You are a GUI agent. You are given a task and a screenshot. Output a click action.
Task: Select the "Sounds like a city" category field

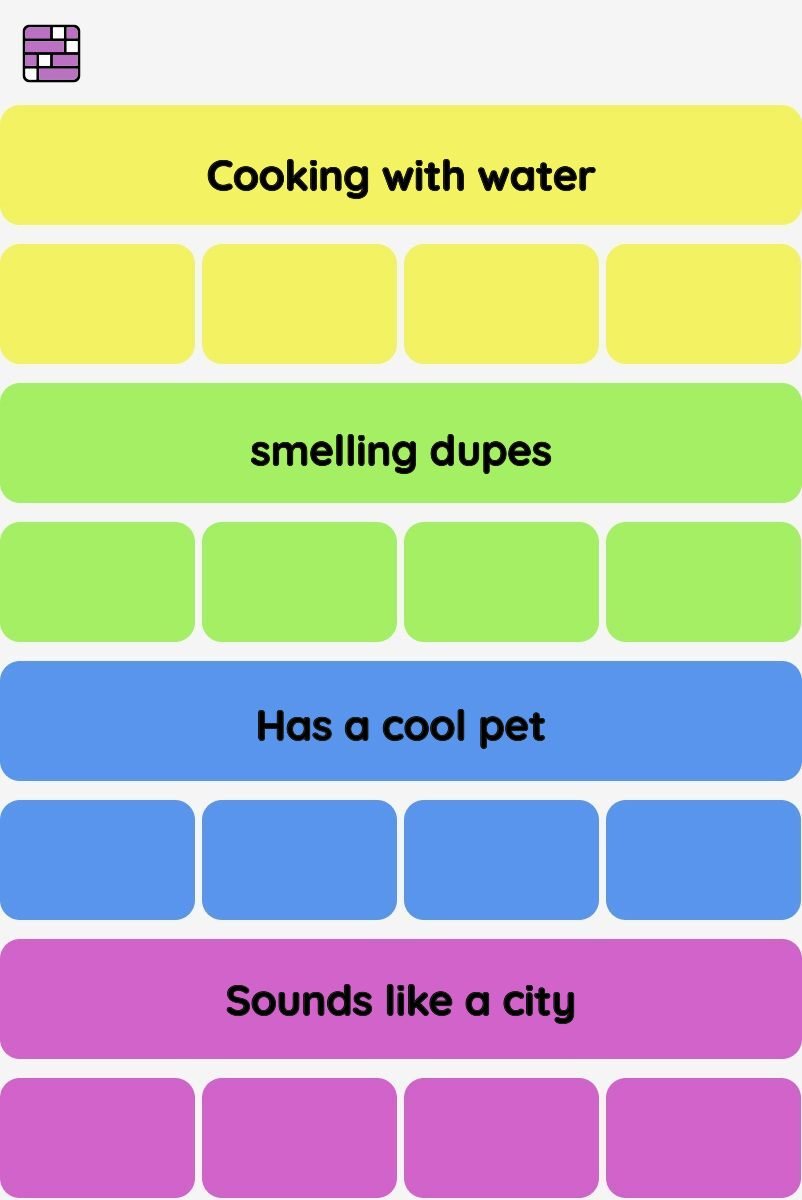(400, 999)
